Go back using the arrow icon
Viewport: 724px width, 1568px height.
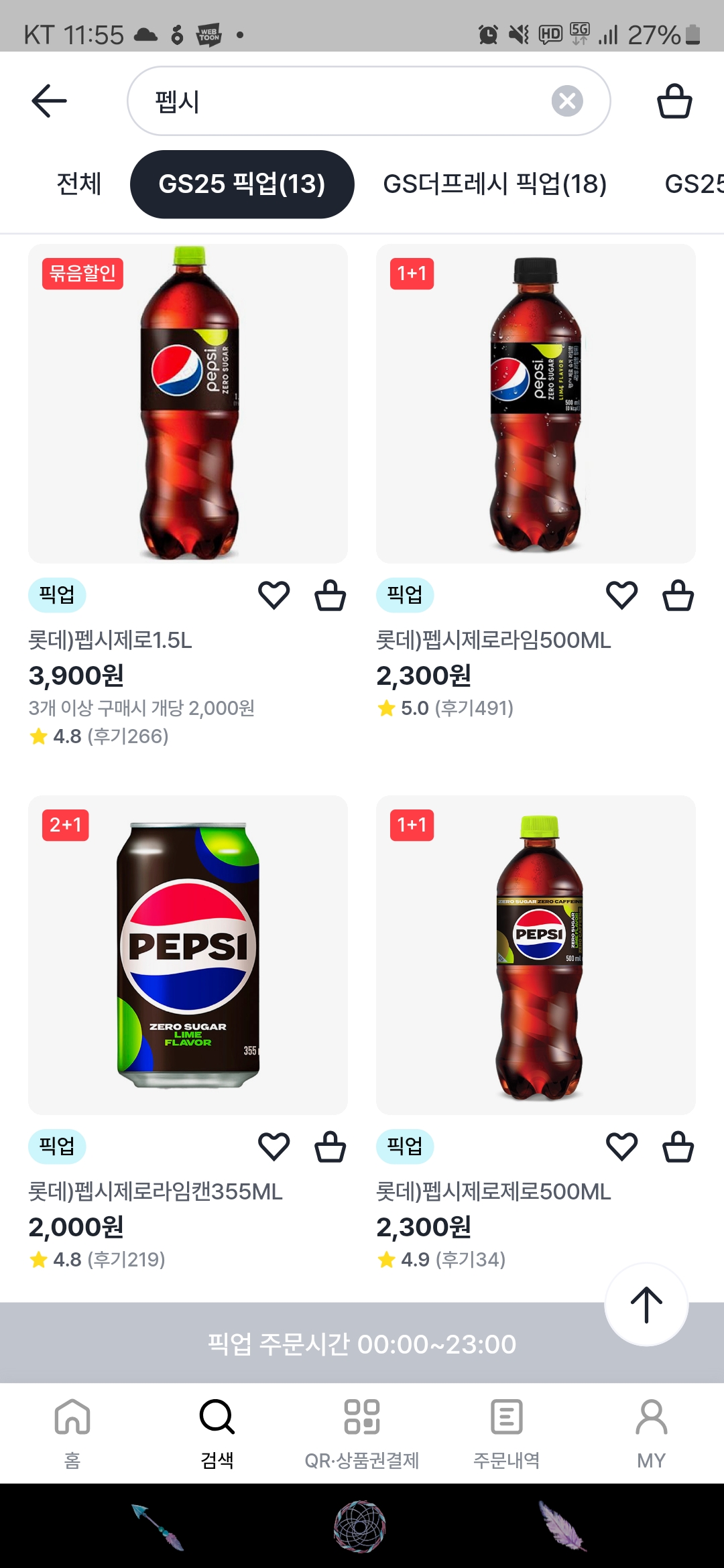[50, 101]
